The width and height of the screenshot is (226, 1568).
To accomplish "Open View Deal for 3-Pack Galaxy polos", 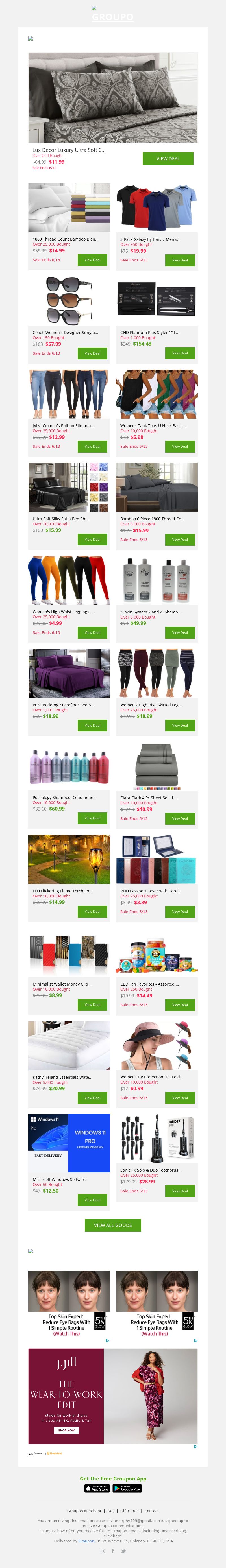I will tap(180, 260).
